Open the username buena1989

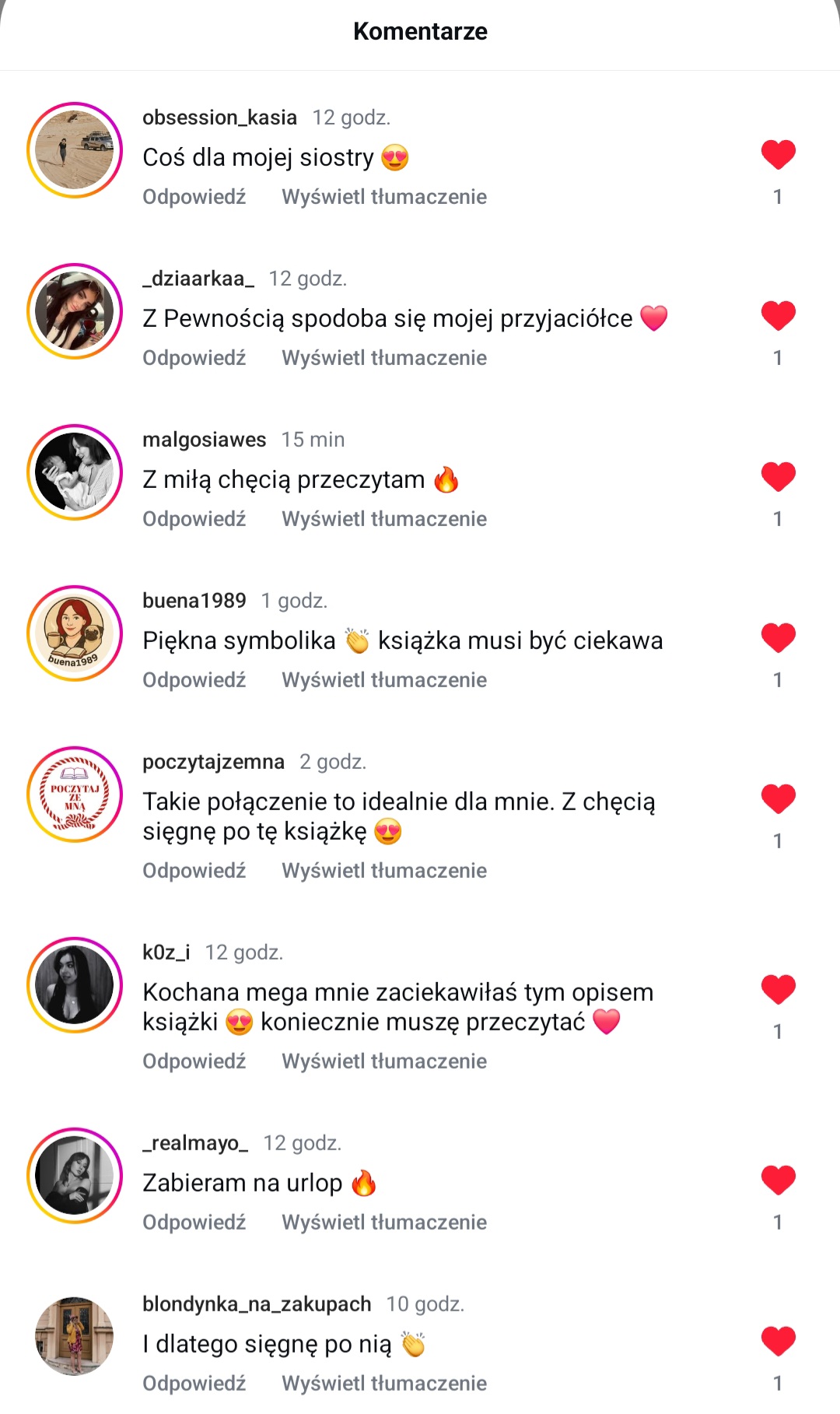pyautogui.click(x=194, y=601)
